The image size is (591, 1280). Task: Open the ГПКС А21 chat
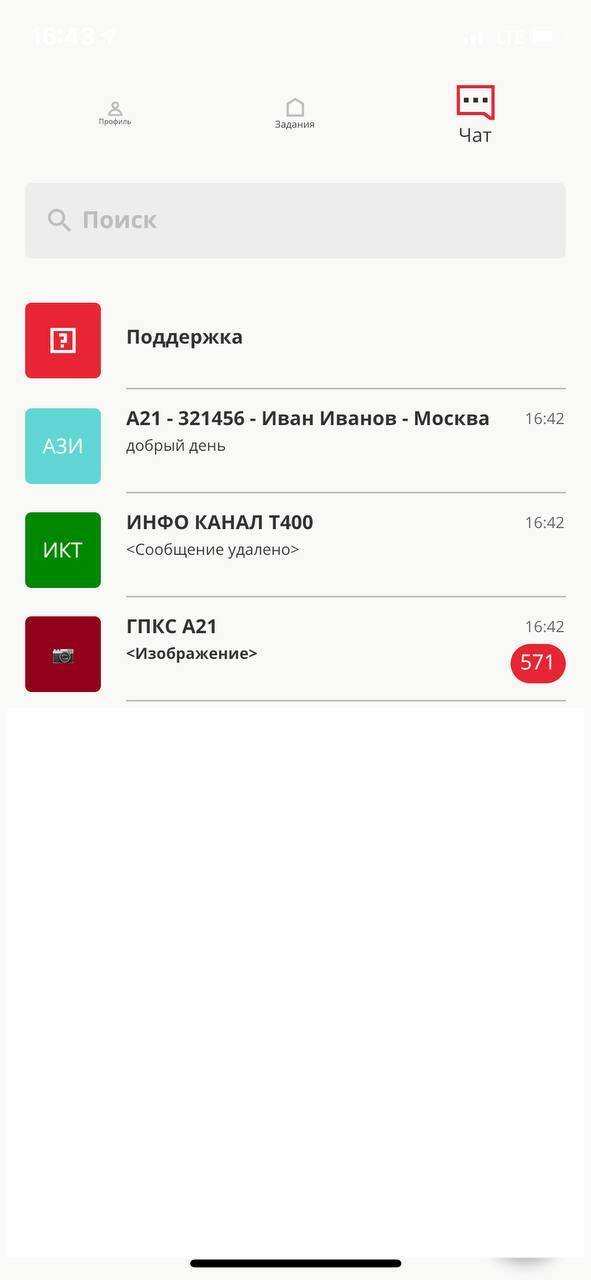pyautogui.click(x=295, y=653)
